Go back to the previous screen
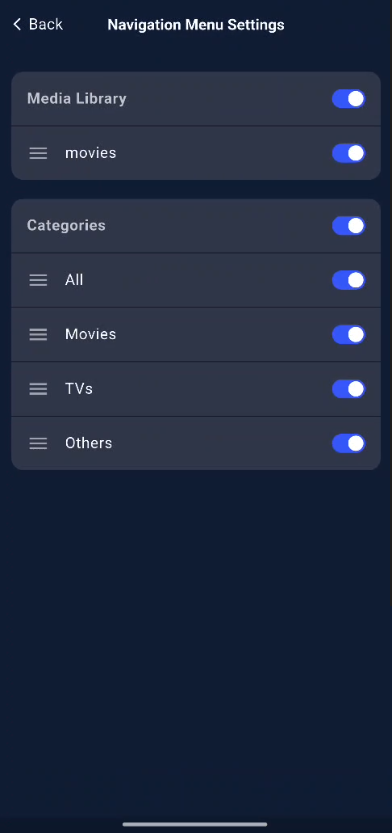This screenshot has height=833, width=392. pyautogui.click(x=38, y=24)
